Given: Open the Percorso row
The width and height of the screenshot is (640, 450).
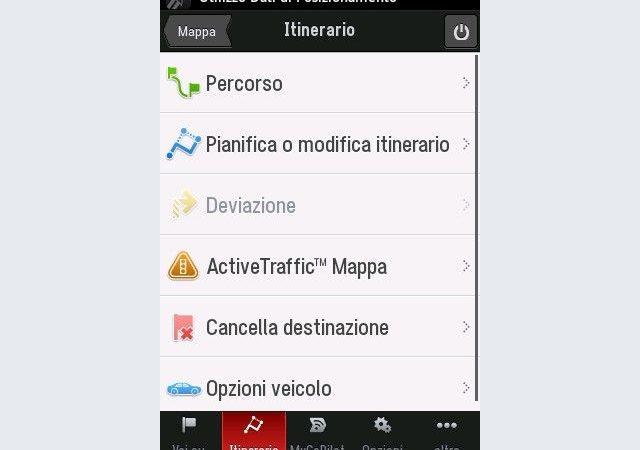Looking at the screenshot, I should coord(318,83).
